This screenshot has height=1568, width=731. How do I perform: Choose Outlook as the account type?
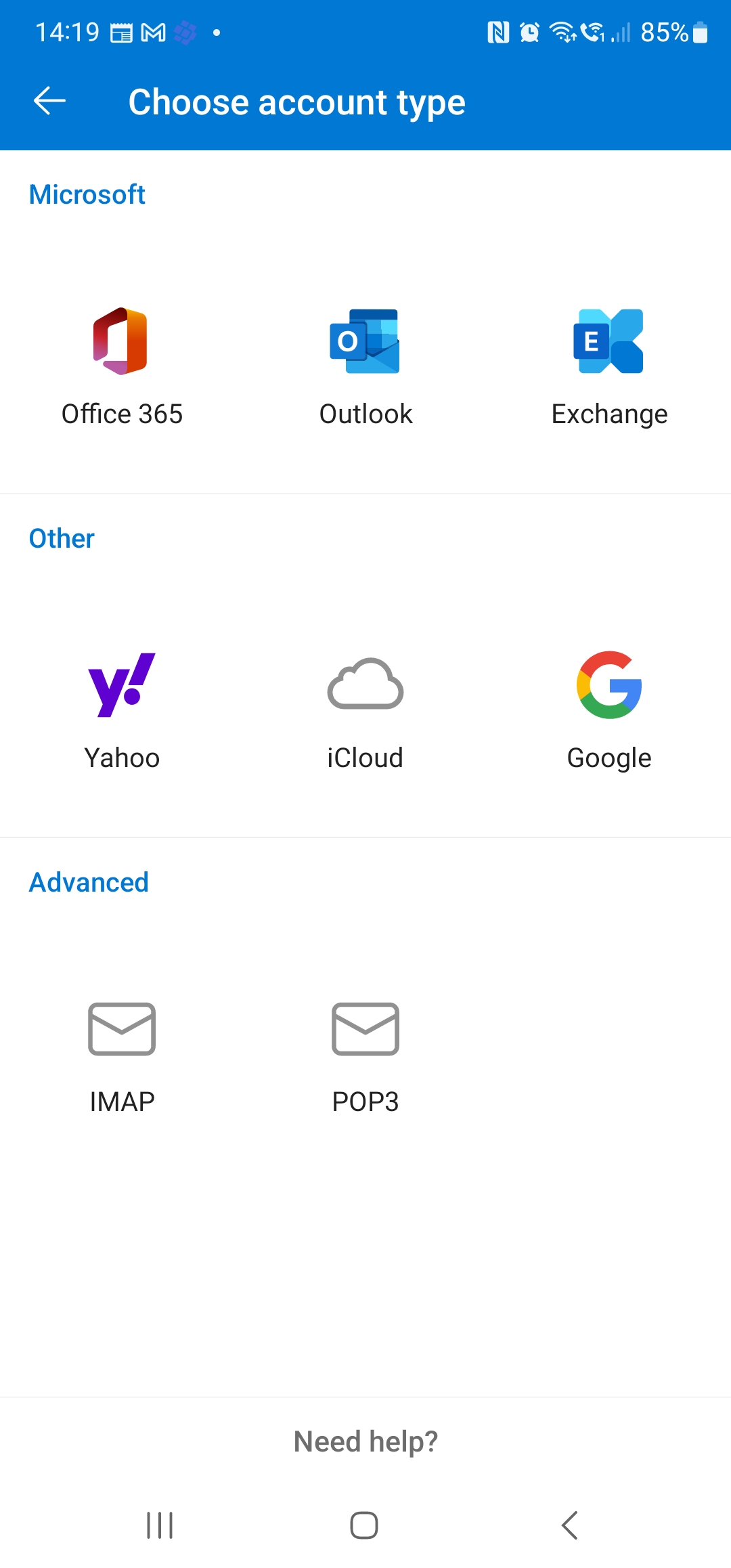(365, 368)
